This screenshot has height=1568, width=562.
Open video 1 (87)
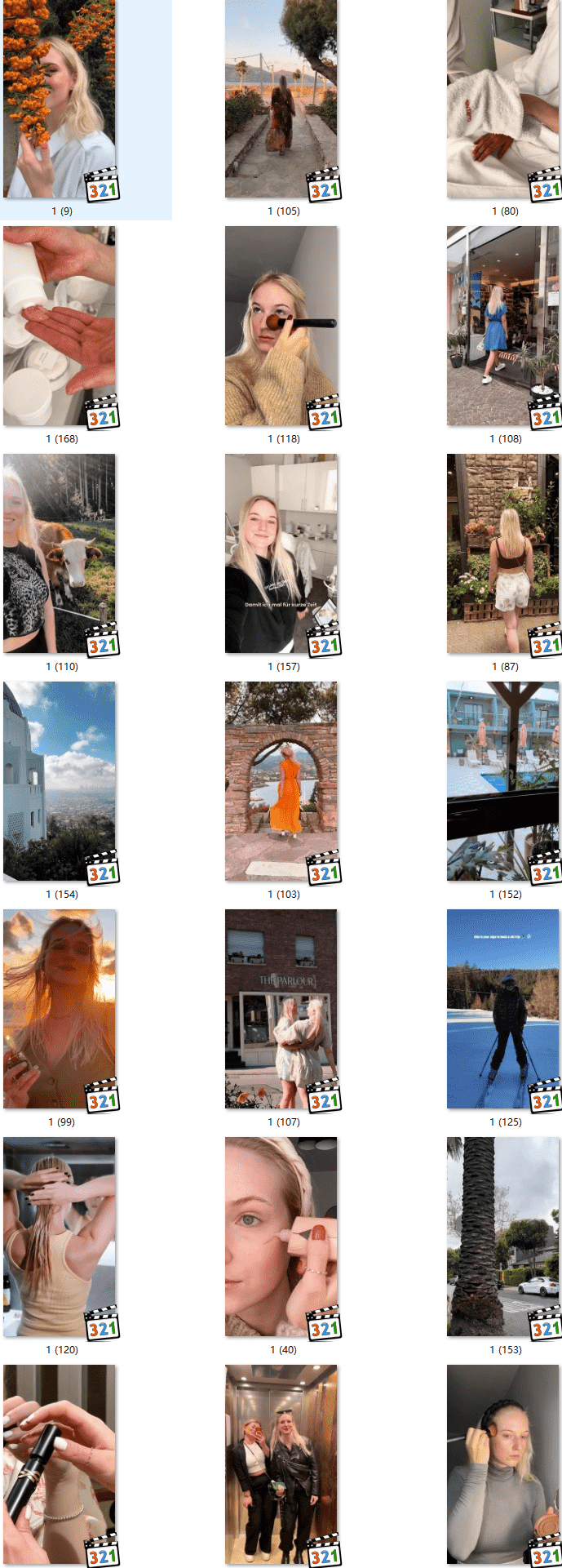coord(503,554)
